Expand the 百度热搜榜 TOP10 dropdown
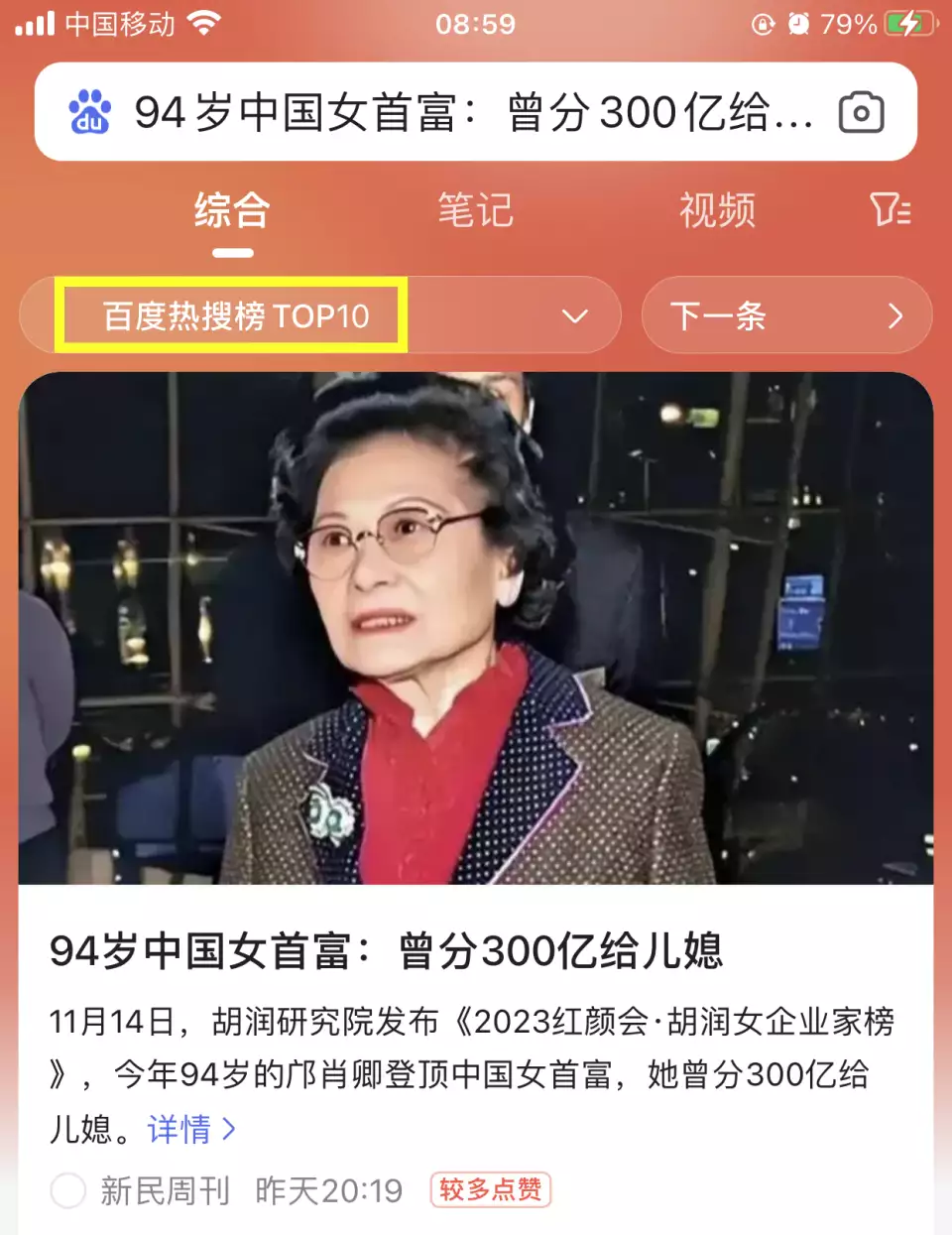 [x=574, y=316]
